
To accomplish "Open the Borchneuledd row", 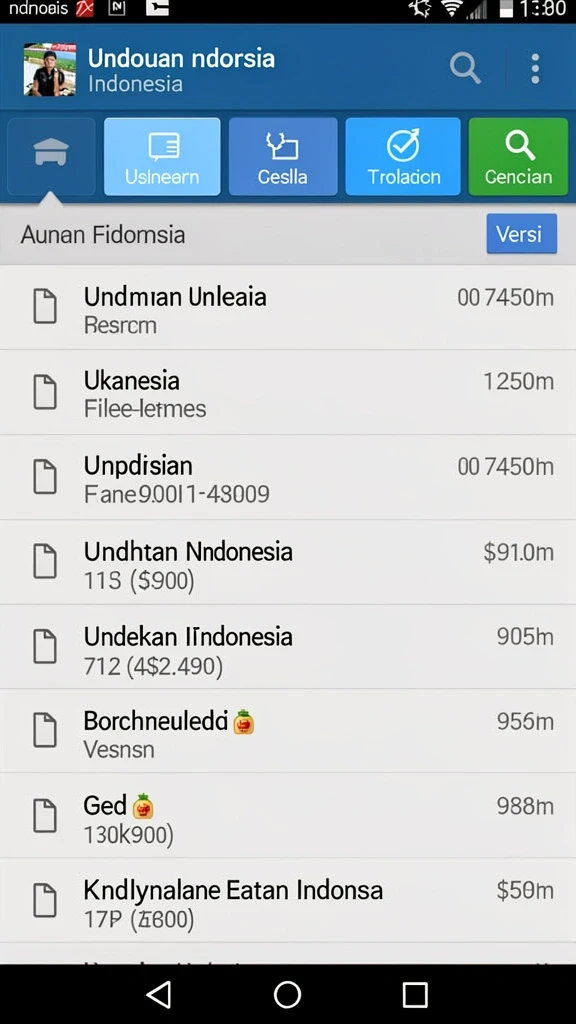I will point(288,731).
